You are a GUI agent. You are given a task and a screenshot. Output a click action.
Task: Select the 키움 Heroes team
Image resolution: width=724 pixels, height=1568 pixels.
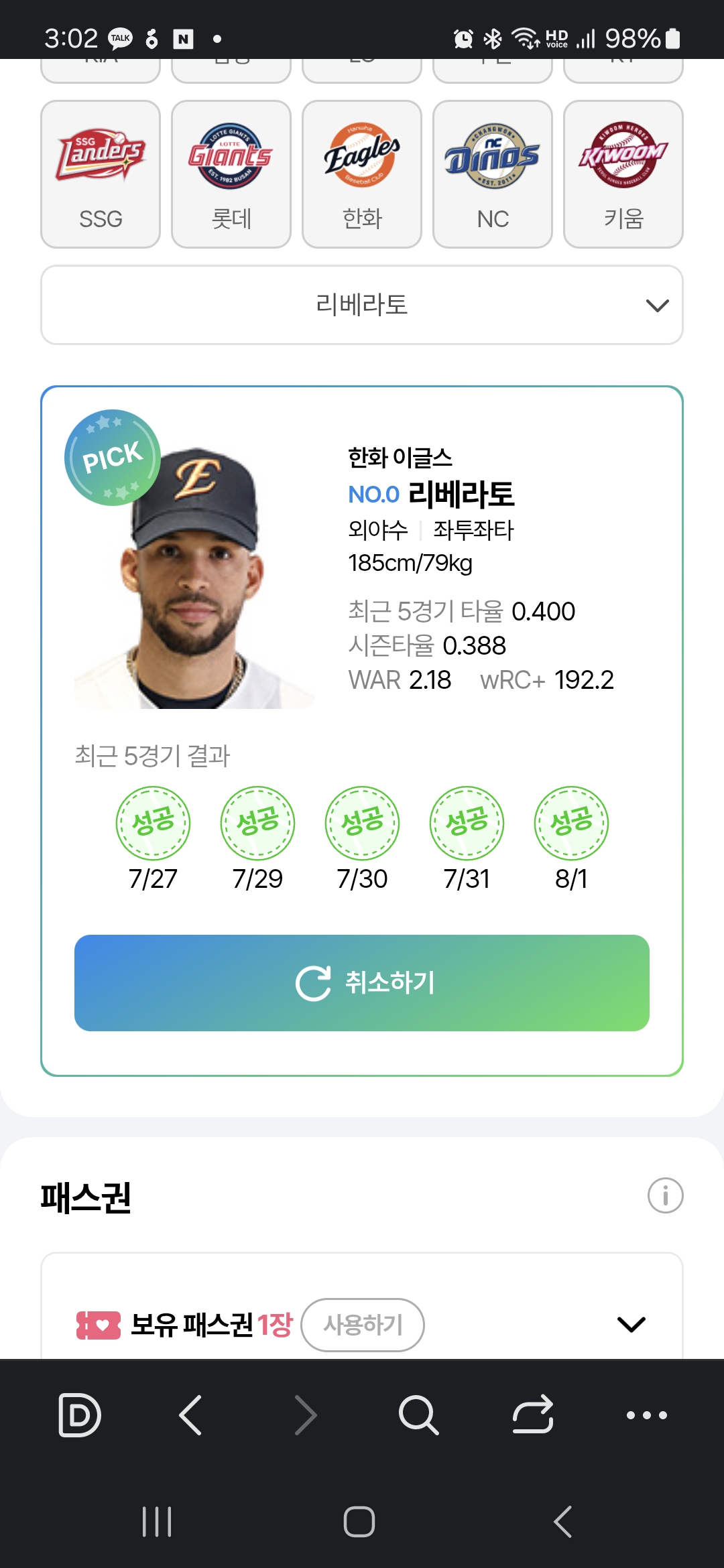click(x=623, y=174)
